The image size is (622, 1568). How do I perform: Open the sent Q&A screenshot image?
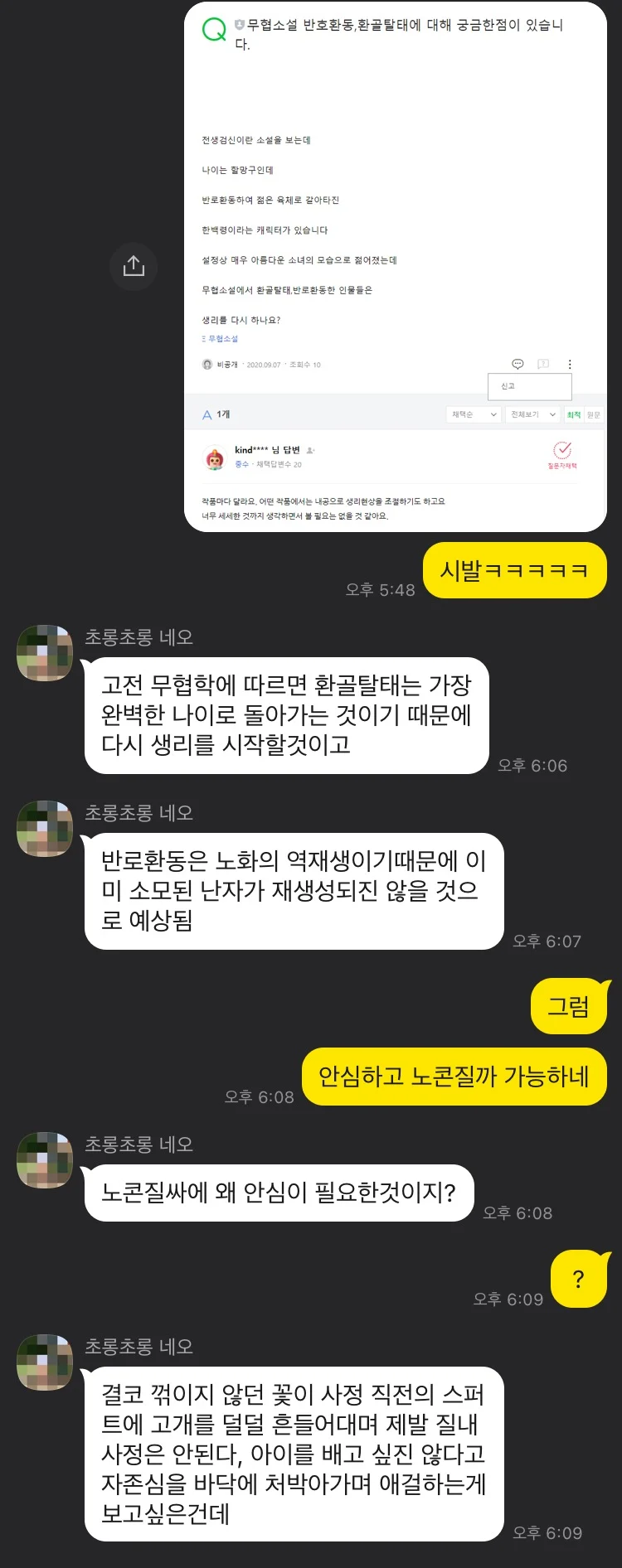pyautogui.click(x=395, y=266)
